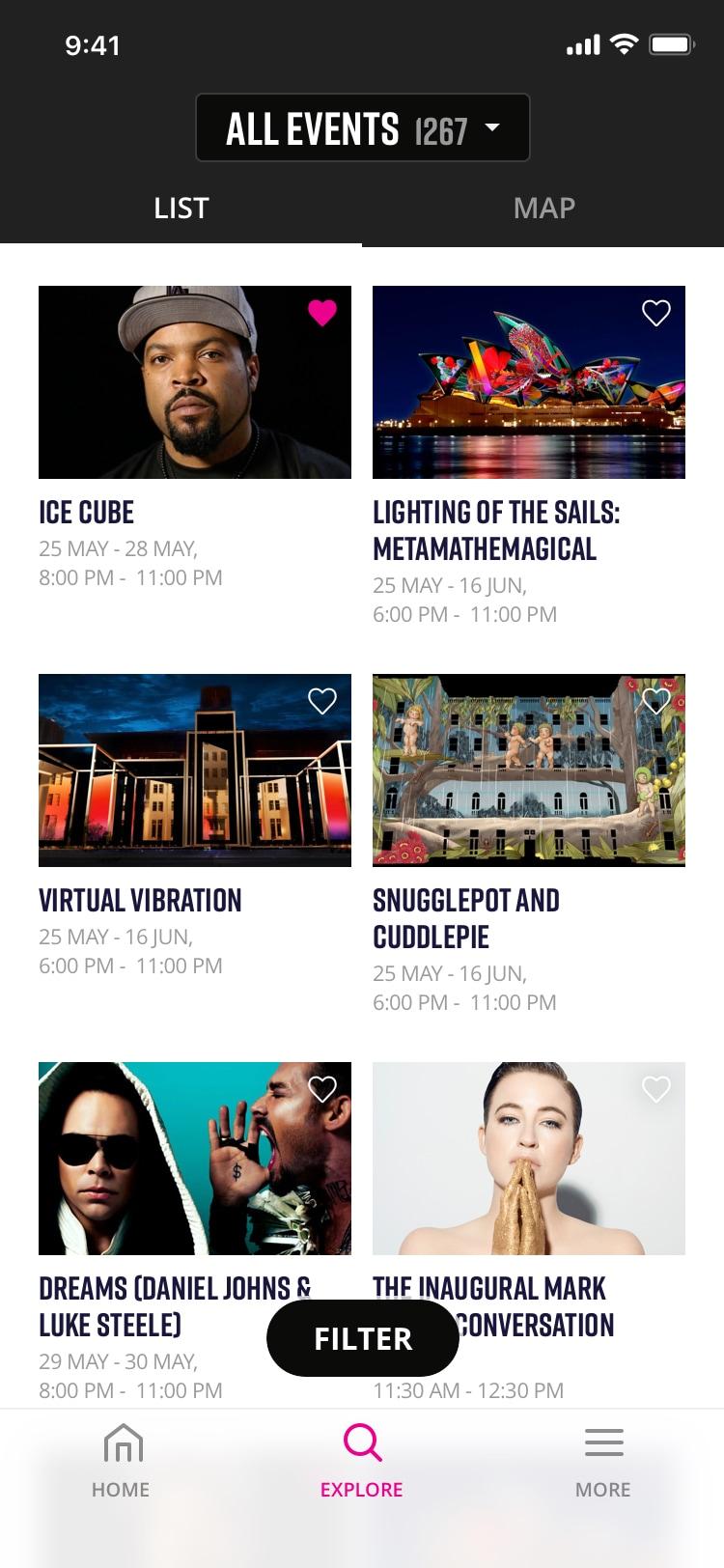Go to the Home tab
Viewport: 724px width, 1568px height.
pos(122,1460)
